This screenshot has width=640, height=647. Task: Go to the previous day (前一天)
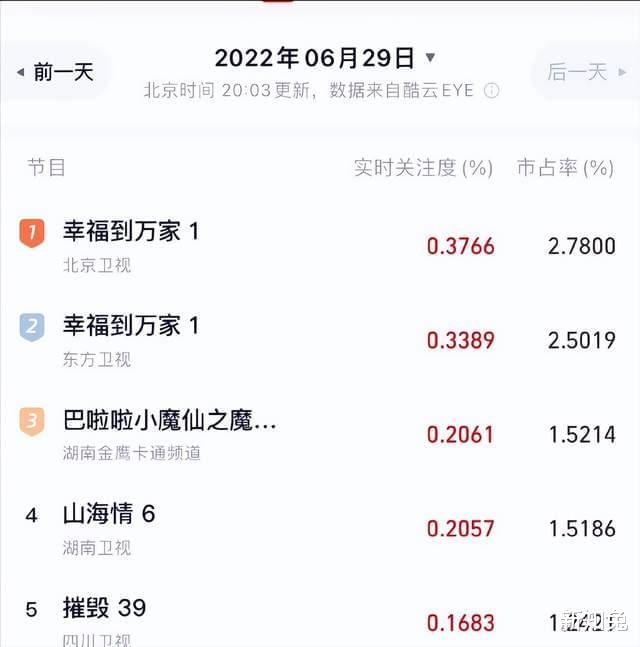click(x=55, y=72)
